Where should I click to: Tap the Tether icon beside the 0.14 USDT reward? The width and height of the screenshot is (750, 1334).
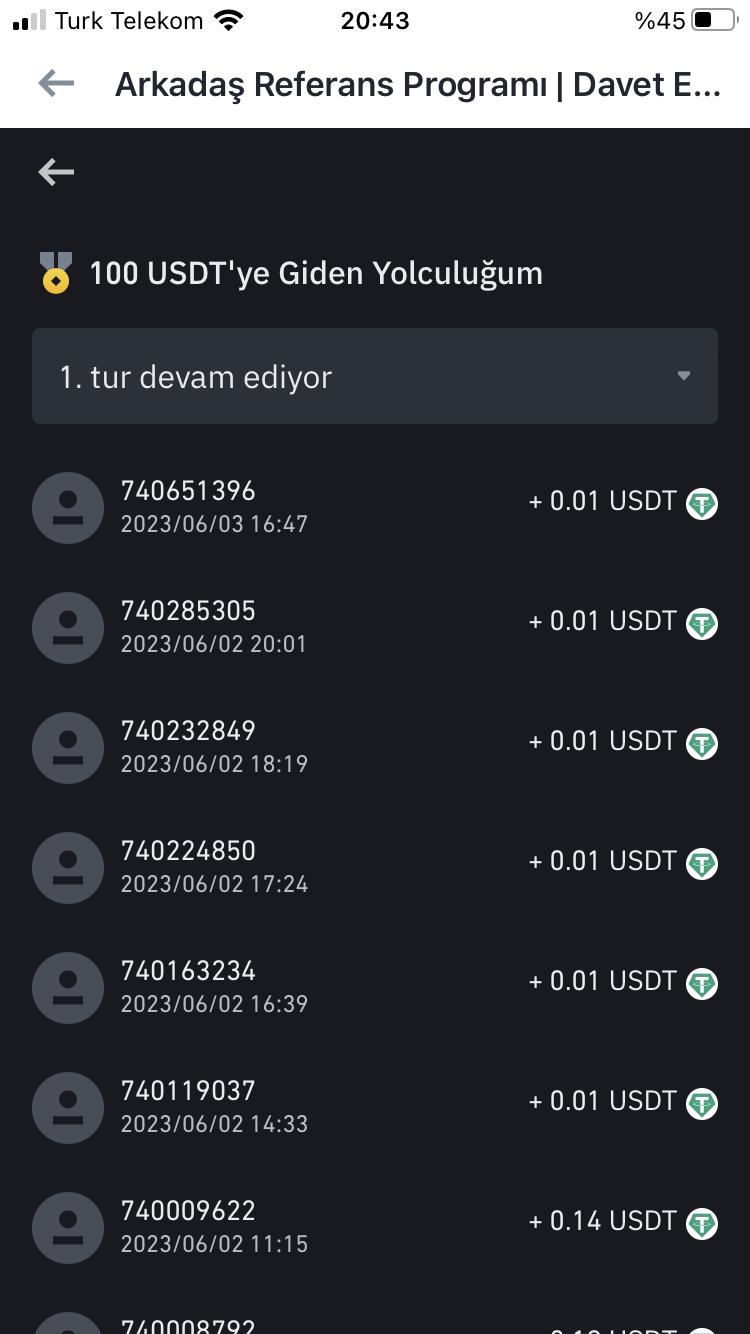coord(702,1223)
